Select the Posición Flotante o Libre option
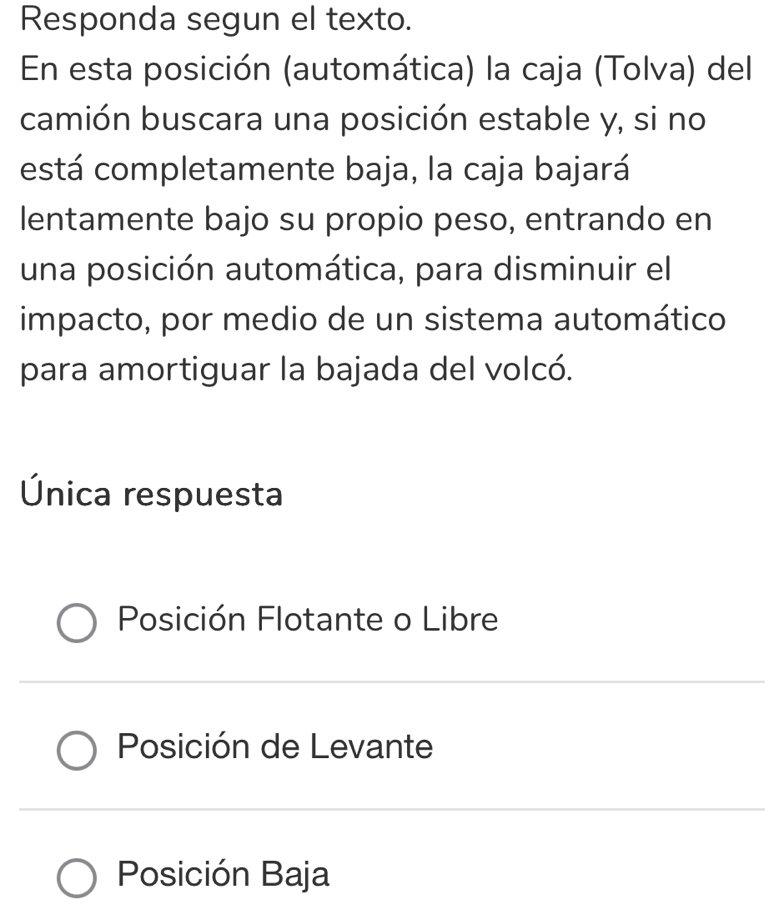This screenshot has height=917, width=778. (x=77, y=622)
